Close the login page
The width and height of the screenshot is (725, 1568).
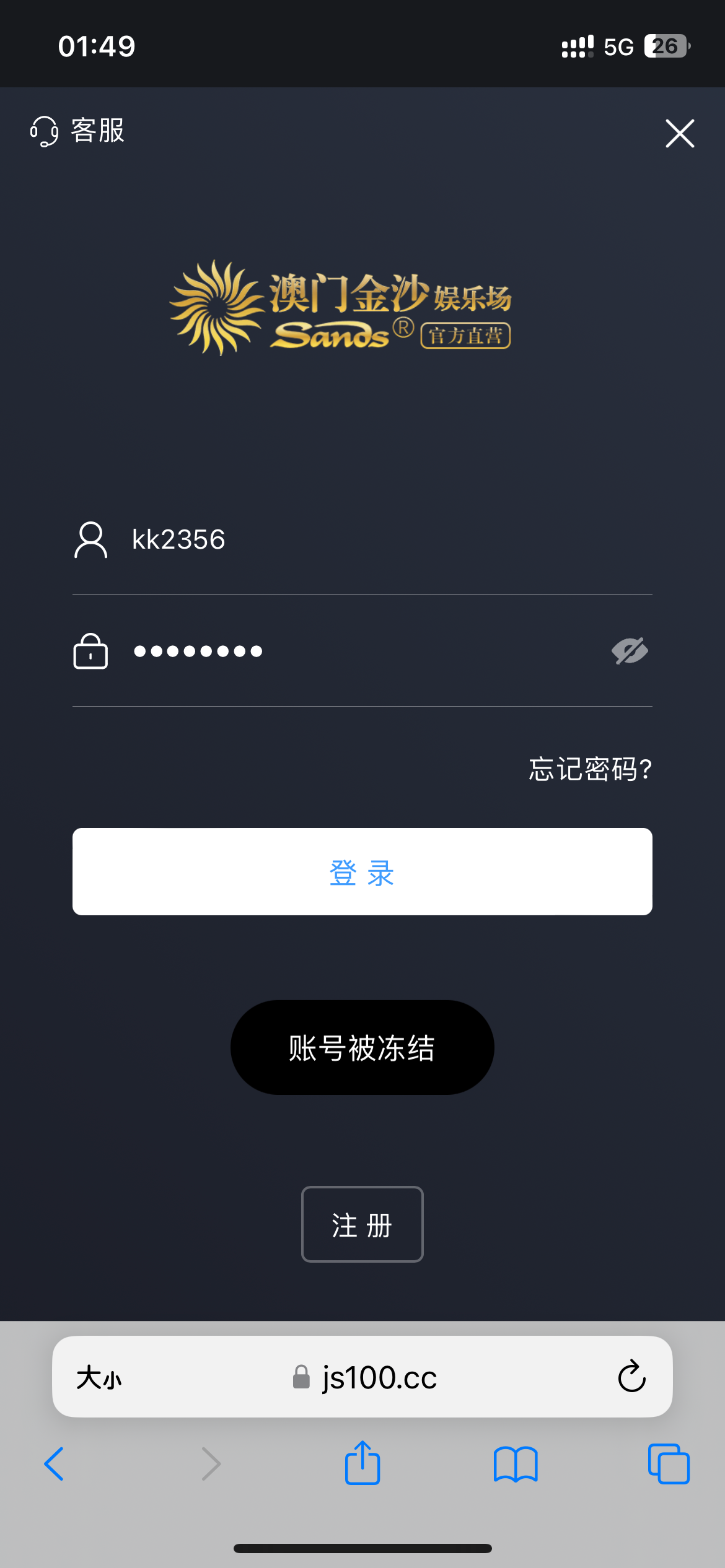680,133
